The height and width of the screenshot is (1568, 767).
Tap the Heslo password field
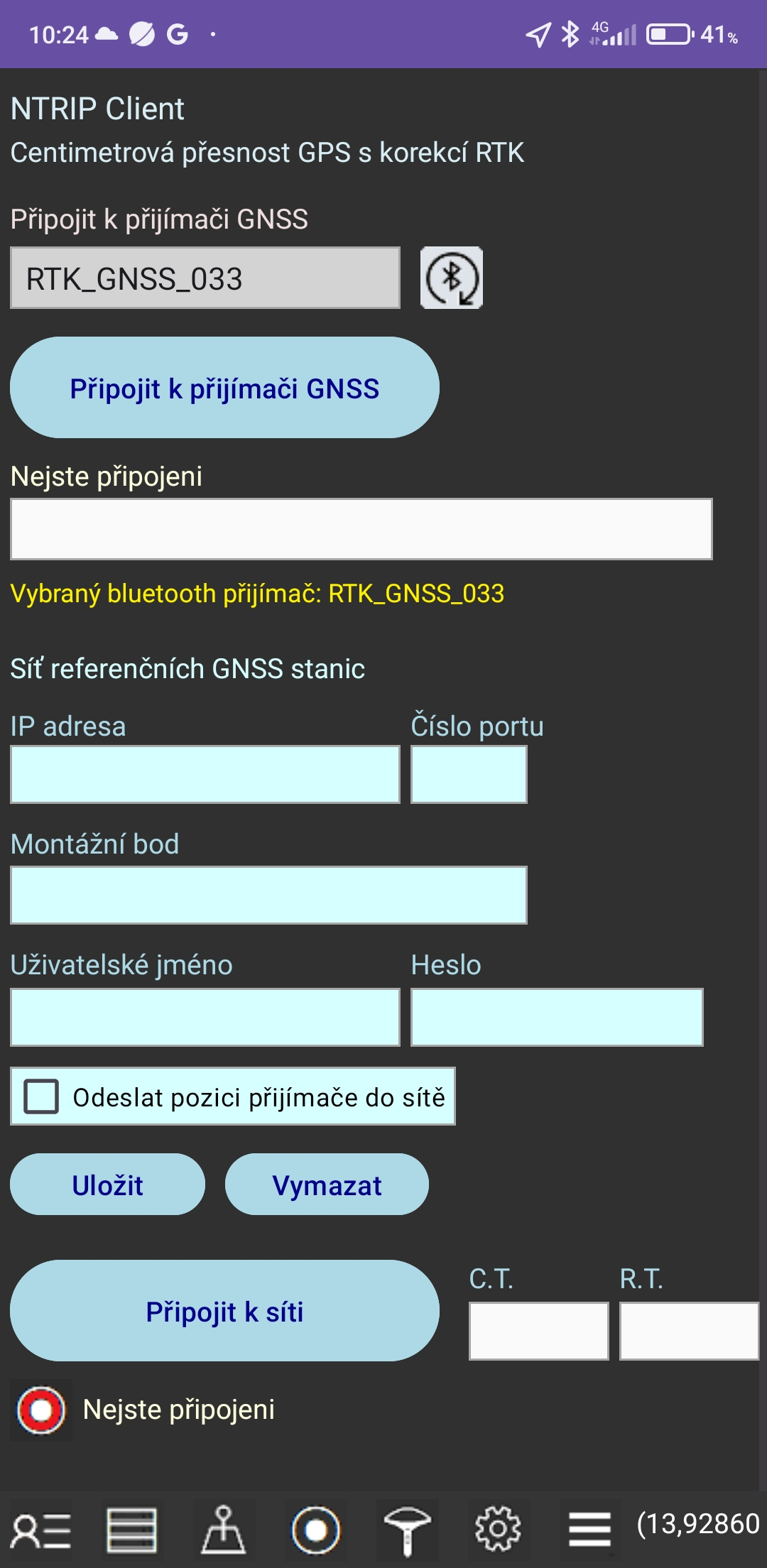tap(557, 1017)
